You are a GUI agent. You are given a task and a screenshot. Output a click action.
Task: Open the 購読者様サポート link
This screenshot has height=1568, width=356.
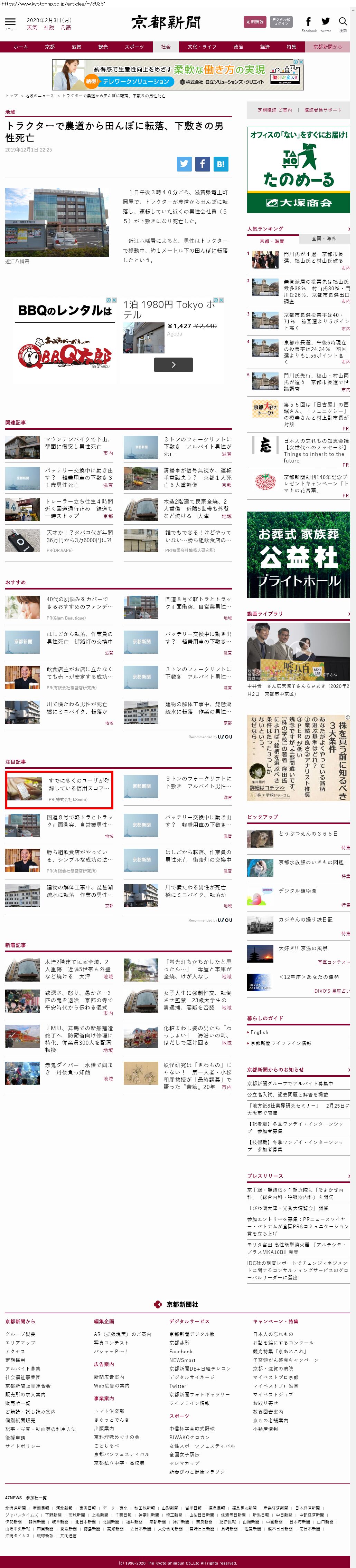point(322,110)
